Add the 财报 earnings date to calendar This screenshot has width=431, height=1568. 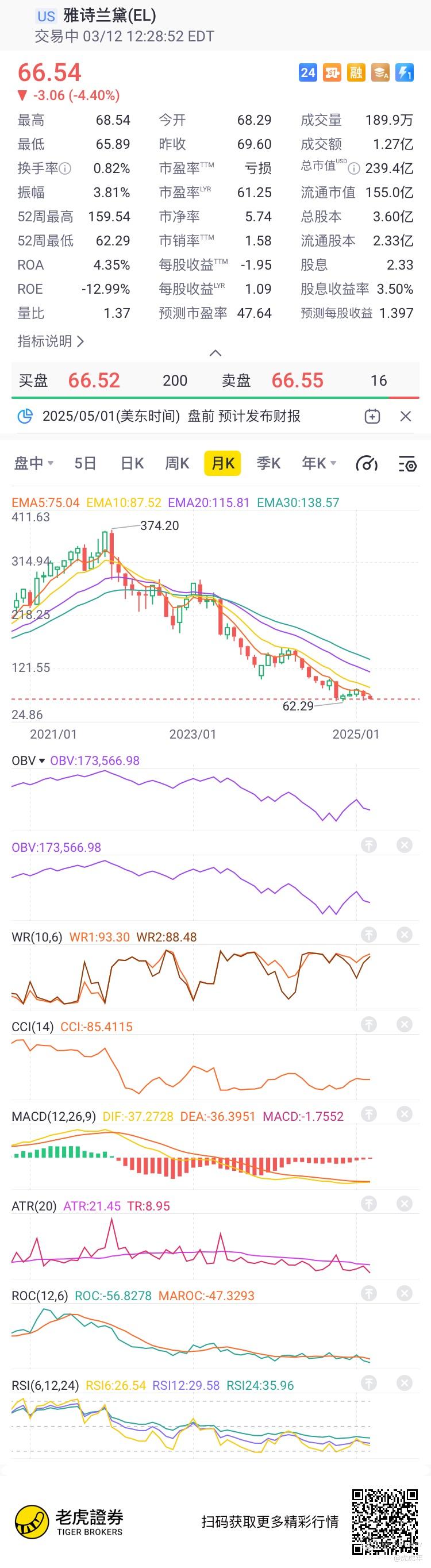click(372, 416)
